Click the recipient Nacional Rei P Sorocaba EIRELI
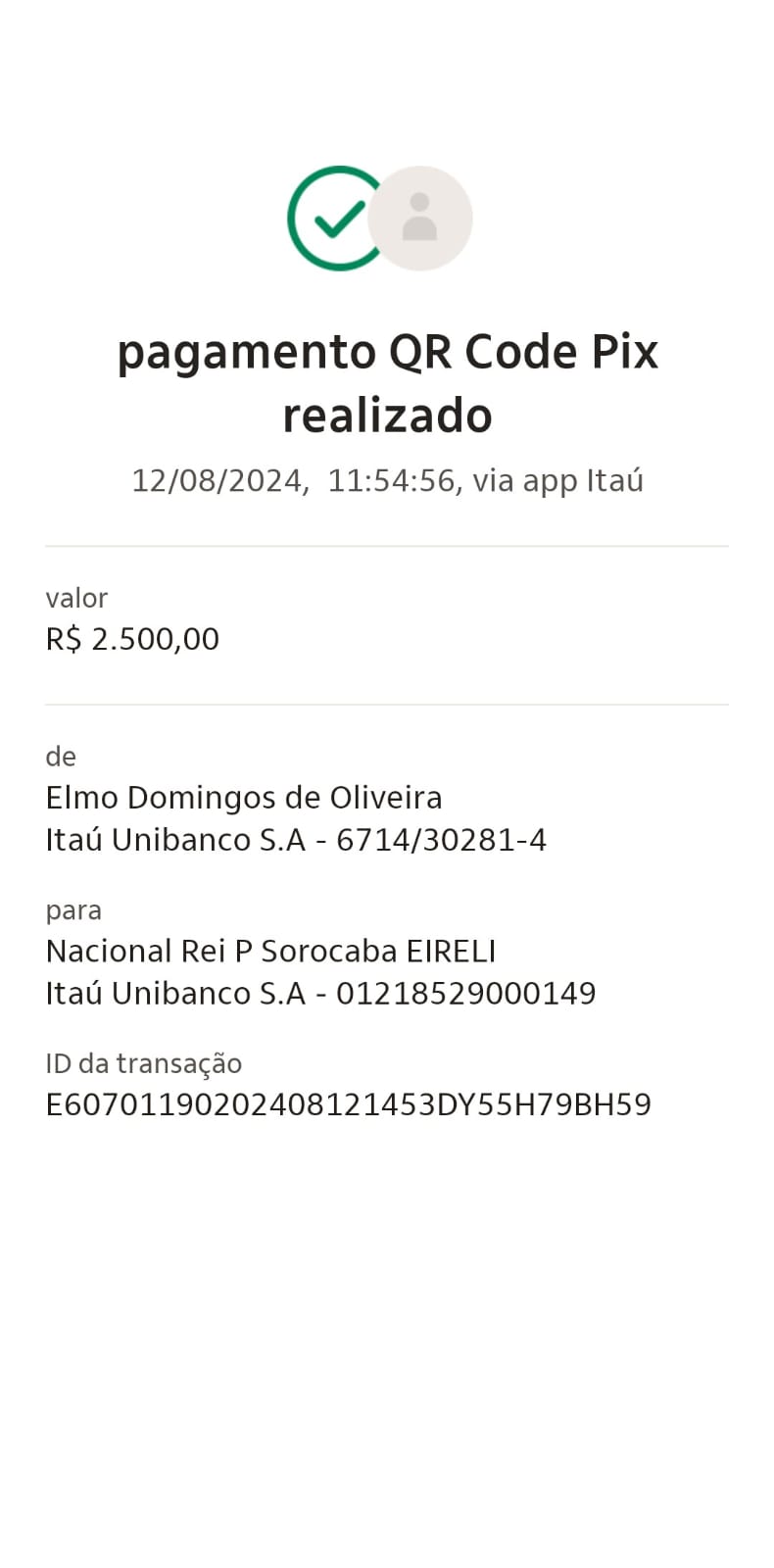This screenshot has height=1568, width=774. [271, 950]
